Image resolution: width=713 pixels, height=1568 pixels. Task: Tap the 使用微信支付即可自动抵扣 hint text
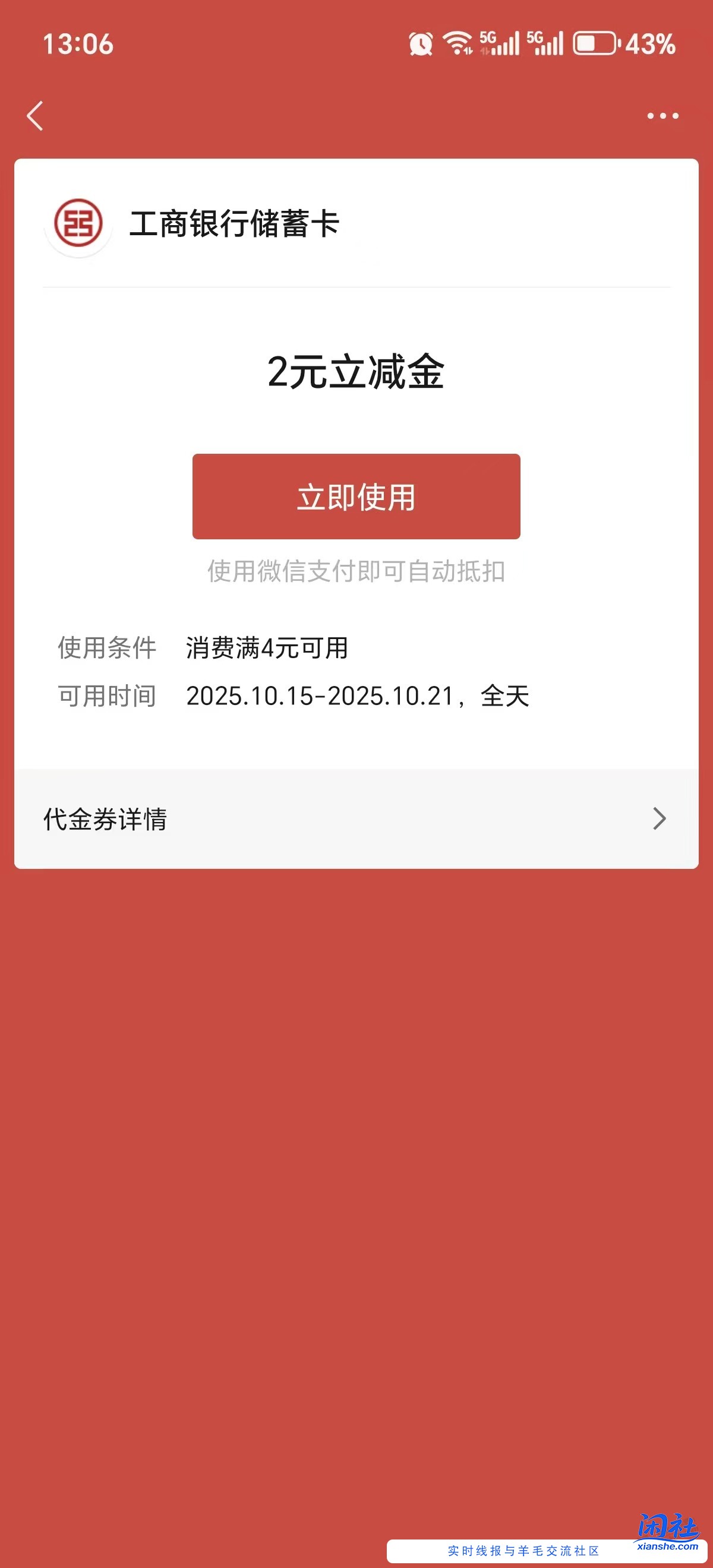(356, 571)
